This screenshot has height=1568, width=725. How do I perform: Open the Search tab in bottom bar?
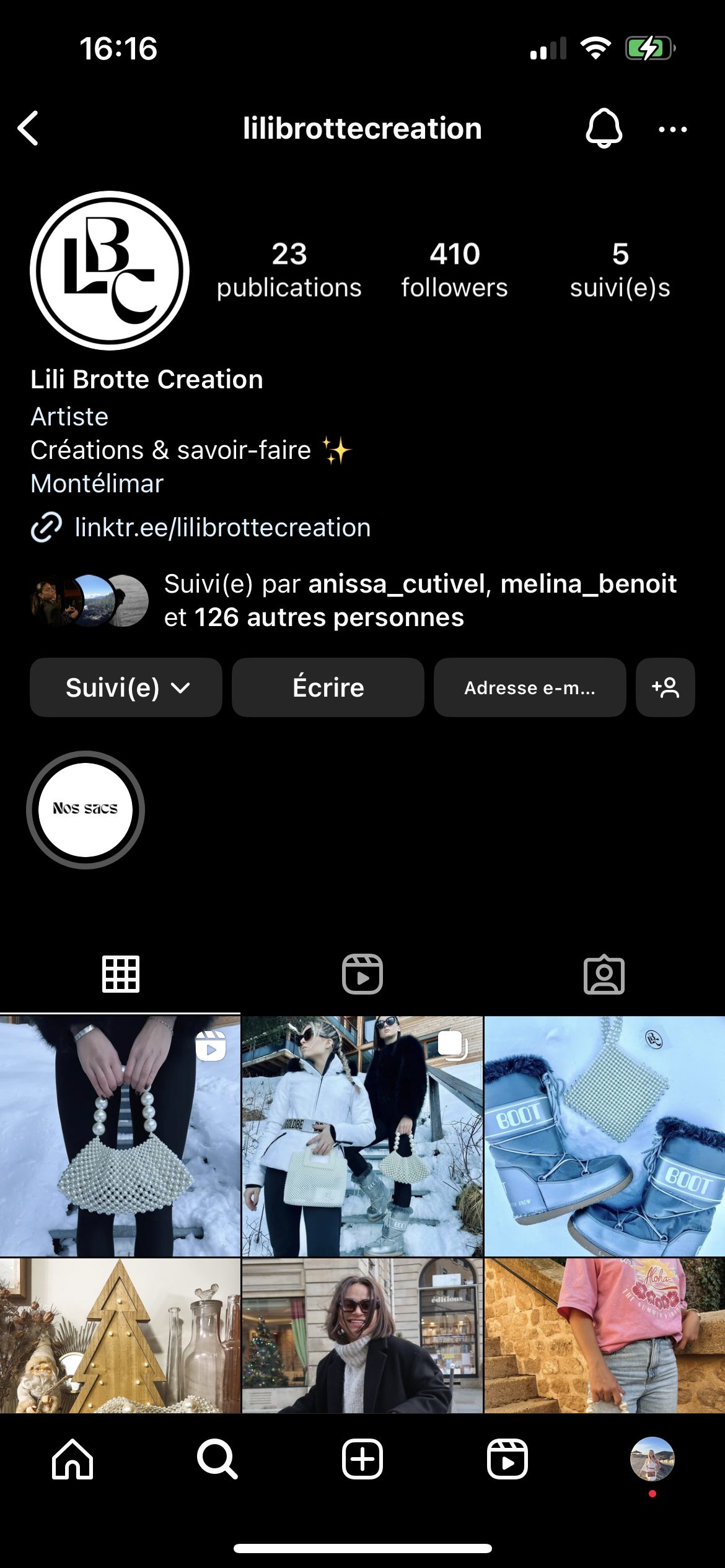[217, 1459]
